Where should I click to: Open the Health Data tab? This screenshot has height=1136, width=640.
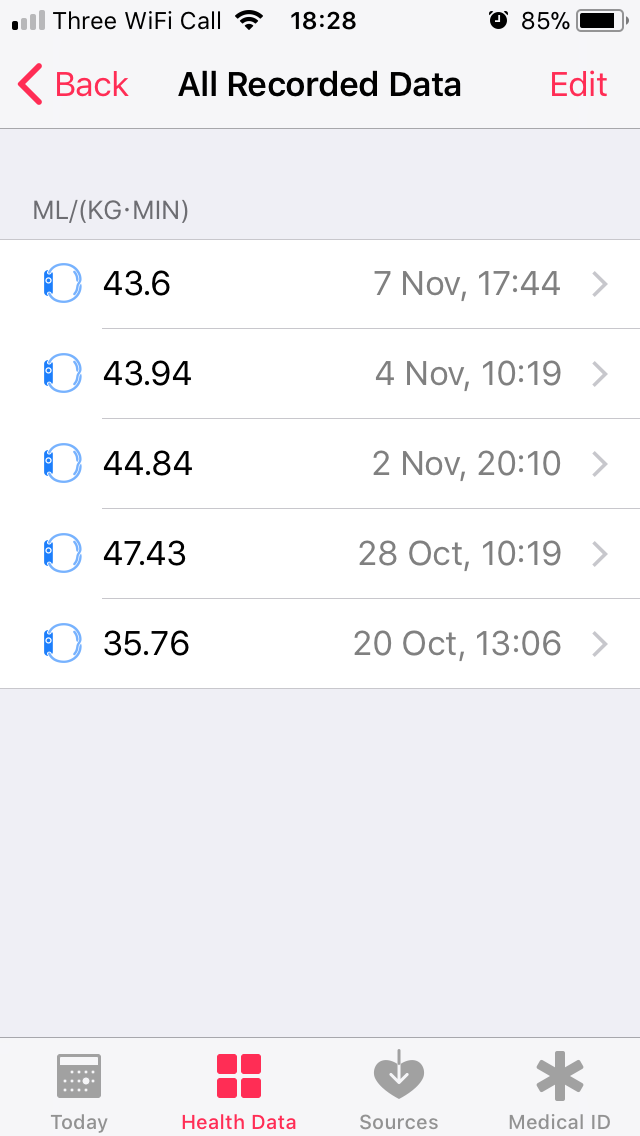(239, 1090)
